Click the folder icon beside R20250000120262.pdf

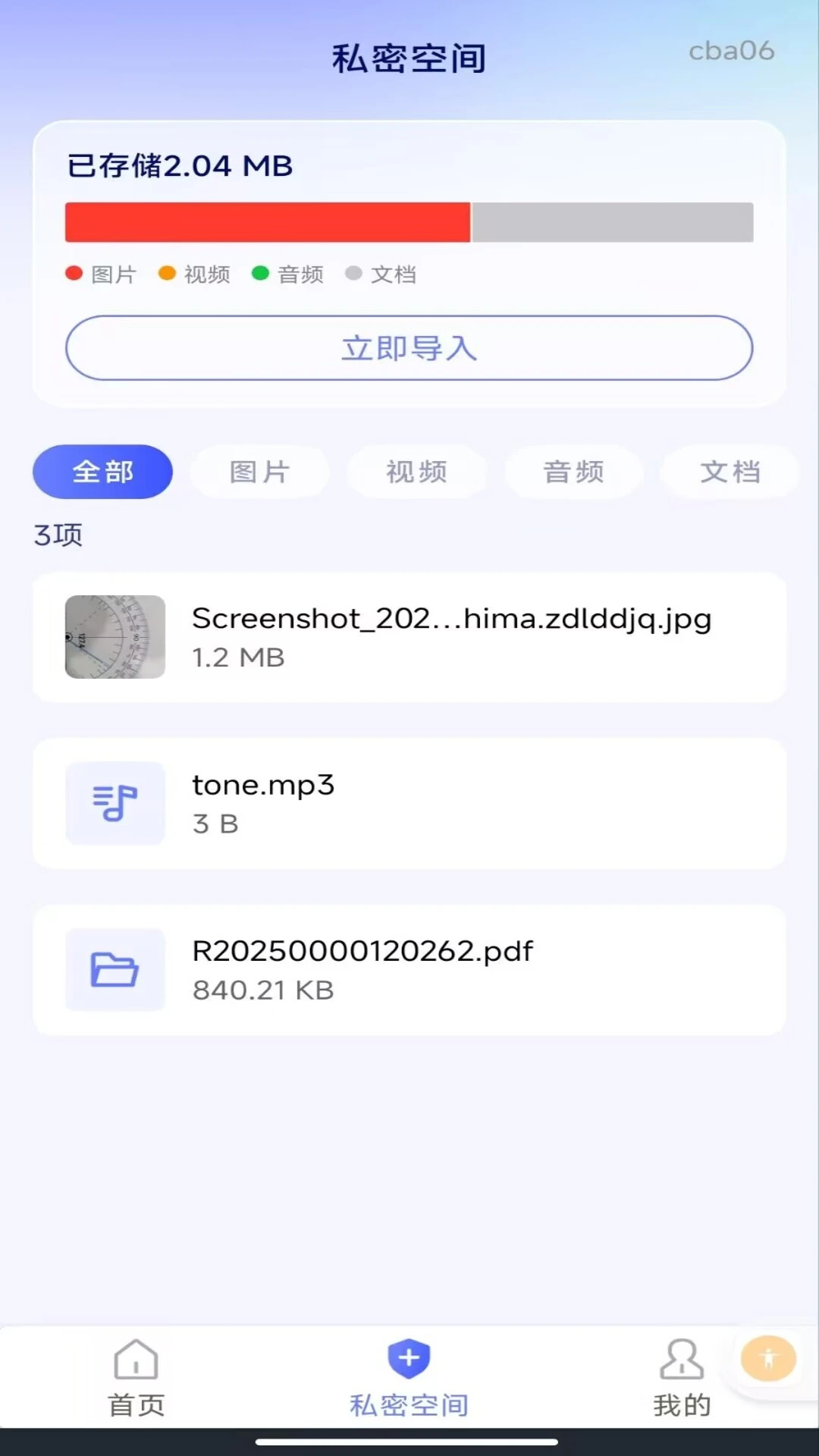(115, 971)
